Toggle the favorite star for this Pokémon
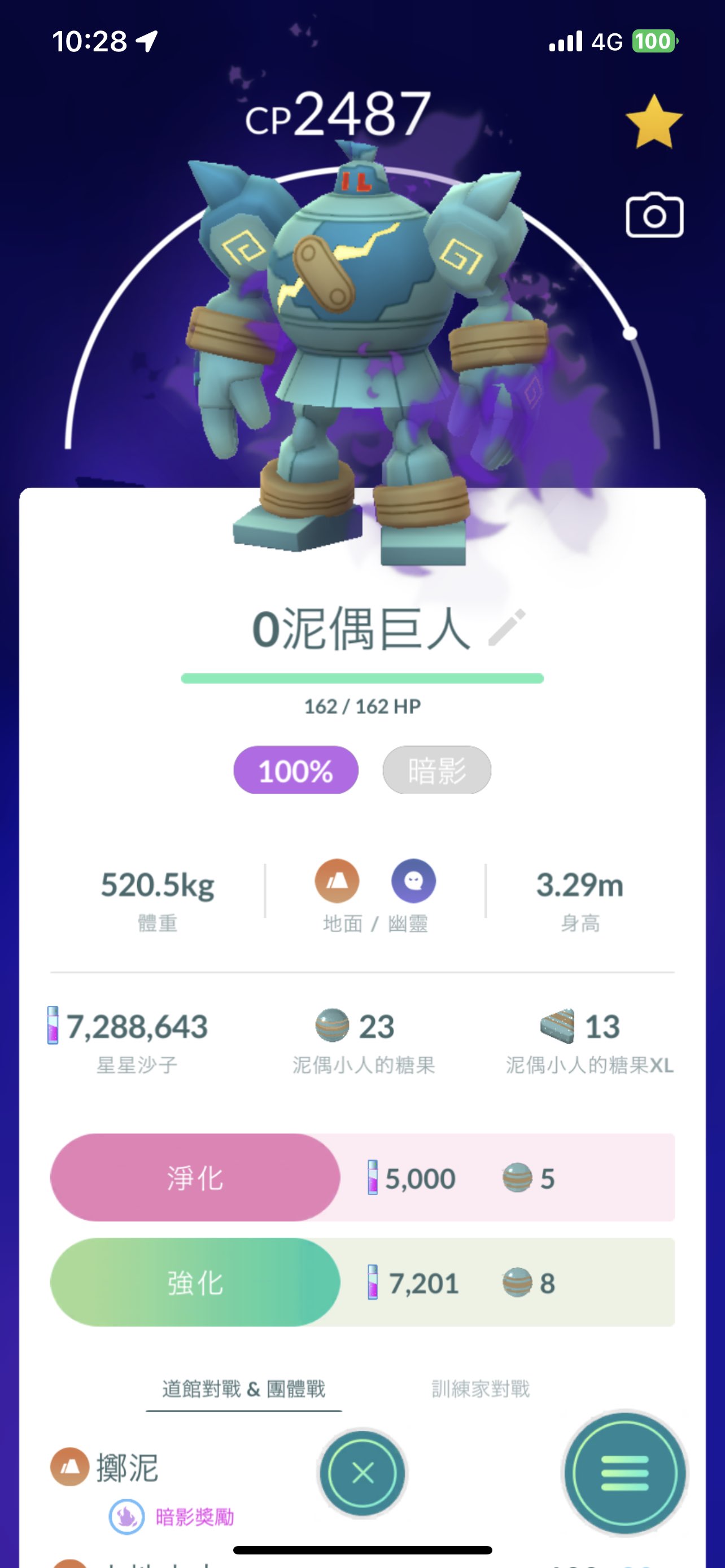 (654, 122)
